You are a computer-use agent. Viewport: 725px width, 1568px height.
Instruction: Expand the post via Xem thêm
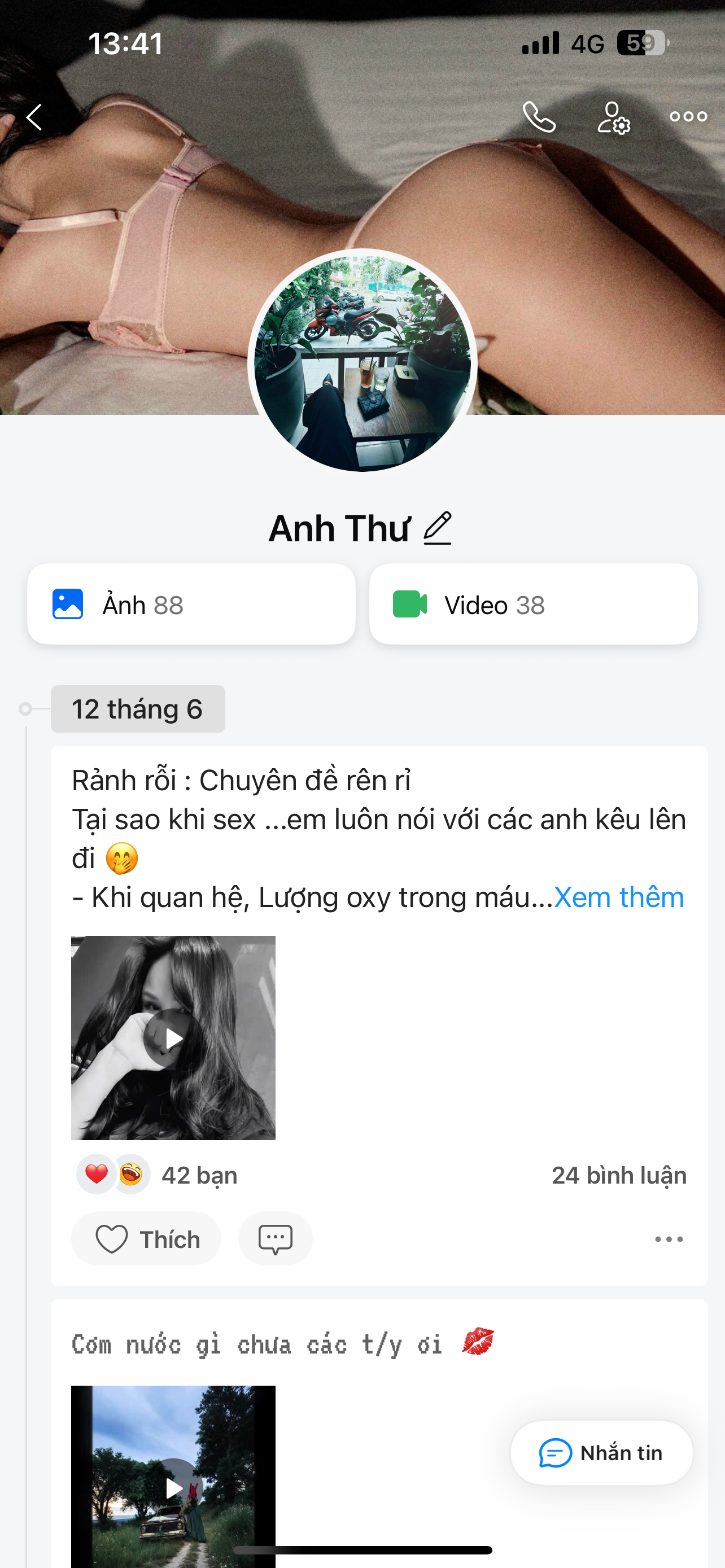[618, 897]
